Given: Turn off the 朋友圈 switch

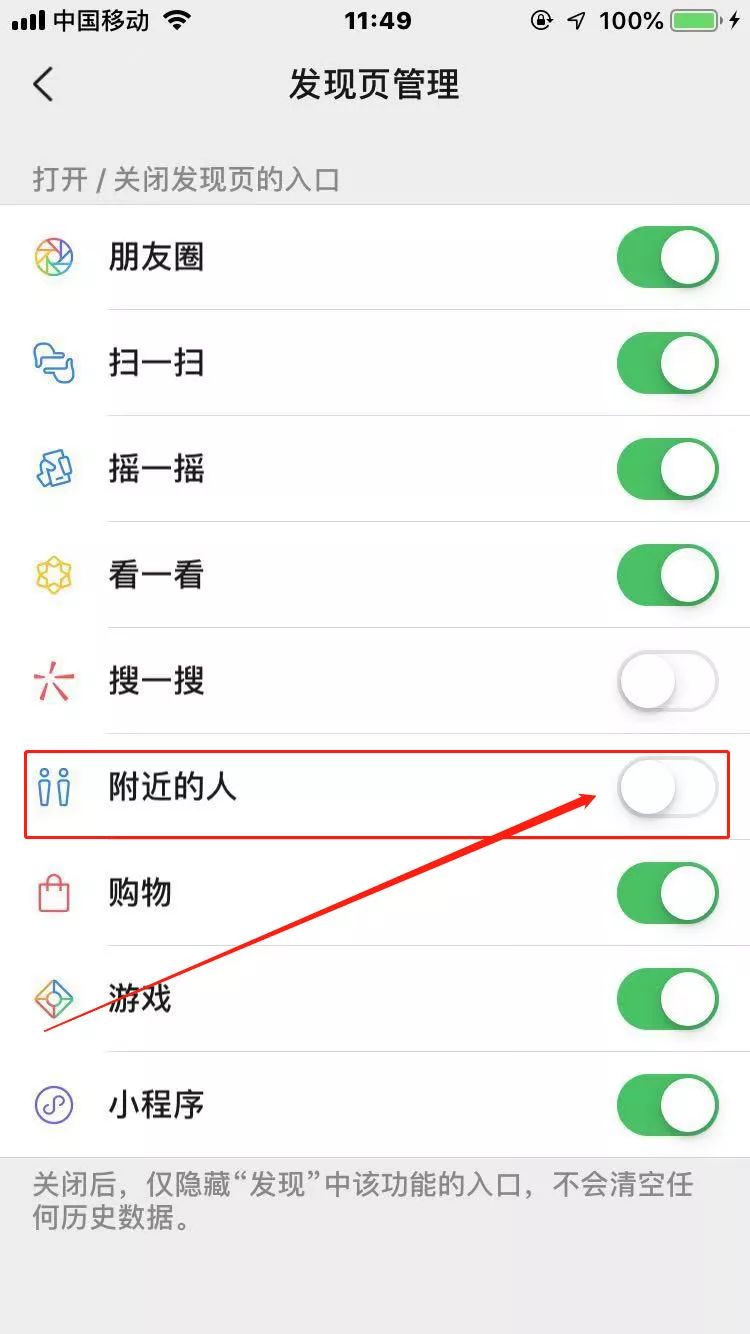Looking at the screenshot, I should tap(667, 257).
